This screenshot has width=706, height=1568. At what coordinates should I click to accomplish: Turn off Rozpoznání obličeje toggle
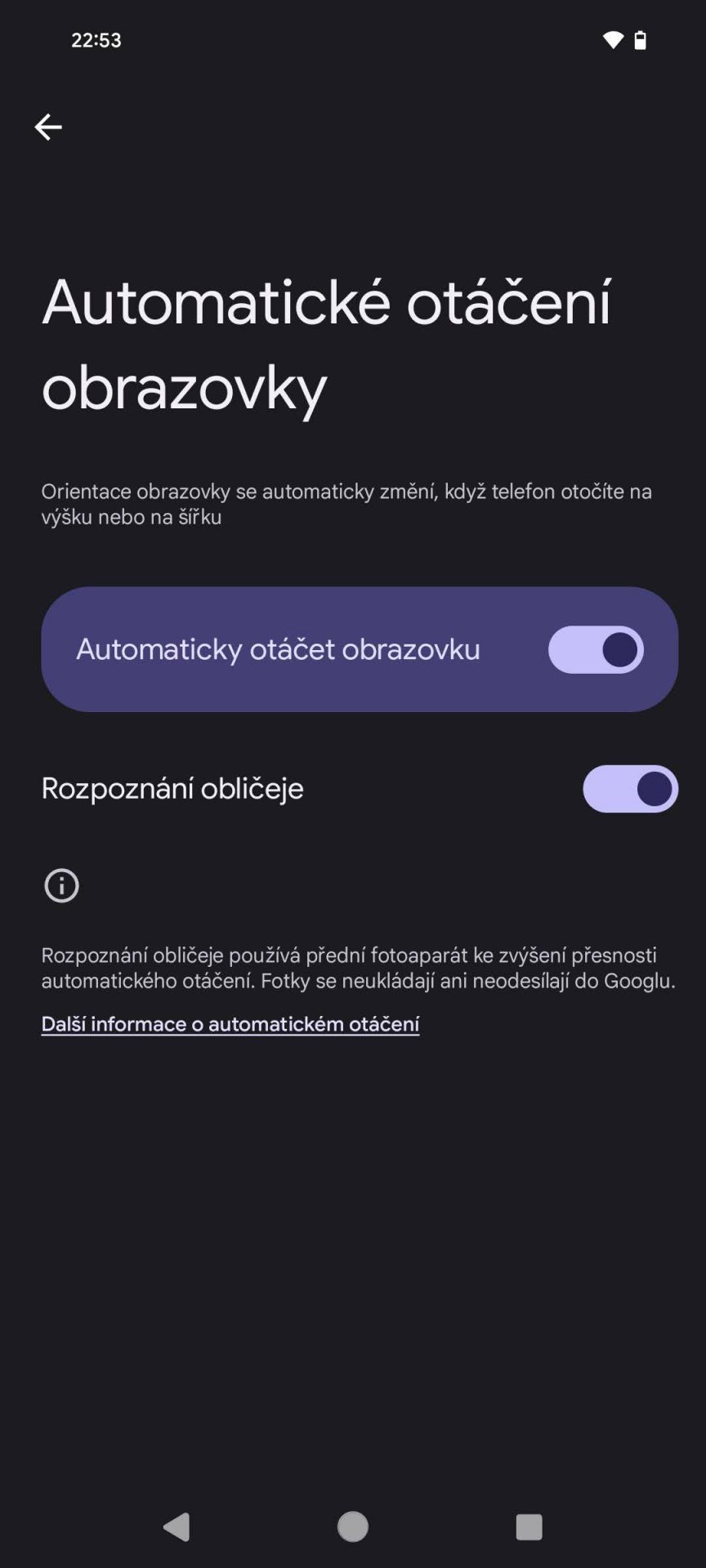[630, 789]
